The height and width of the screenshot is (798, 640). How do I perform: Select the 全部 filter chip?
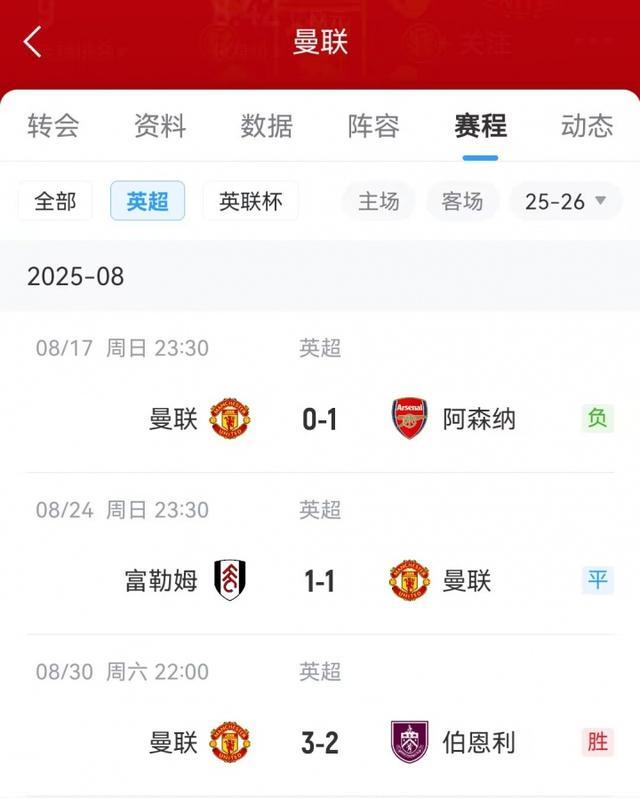pyautogui.click(x=55, y=201)
